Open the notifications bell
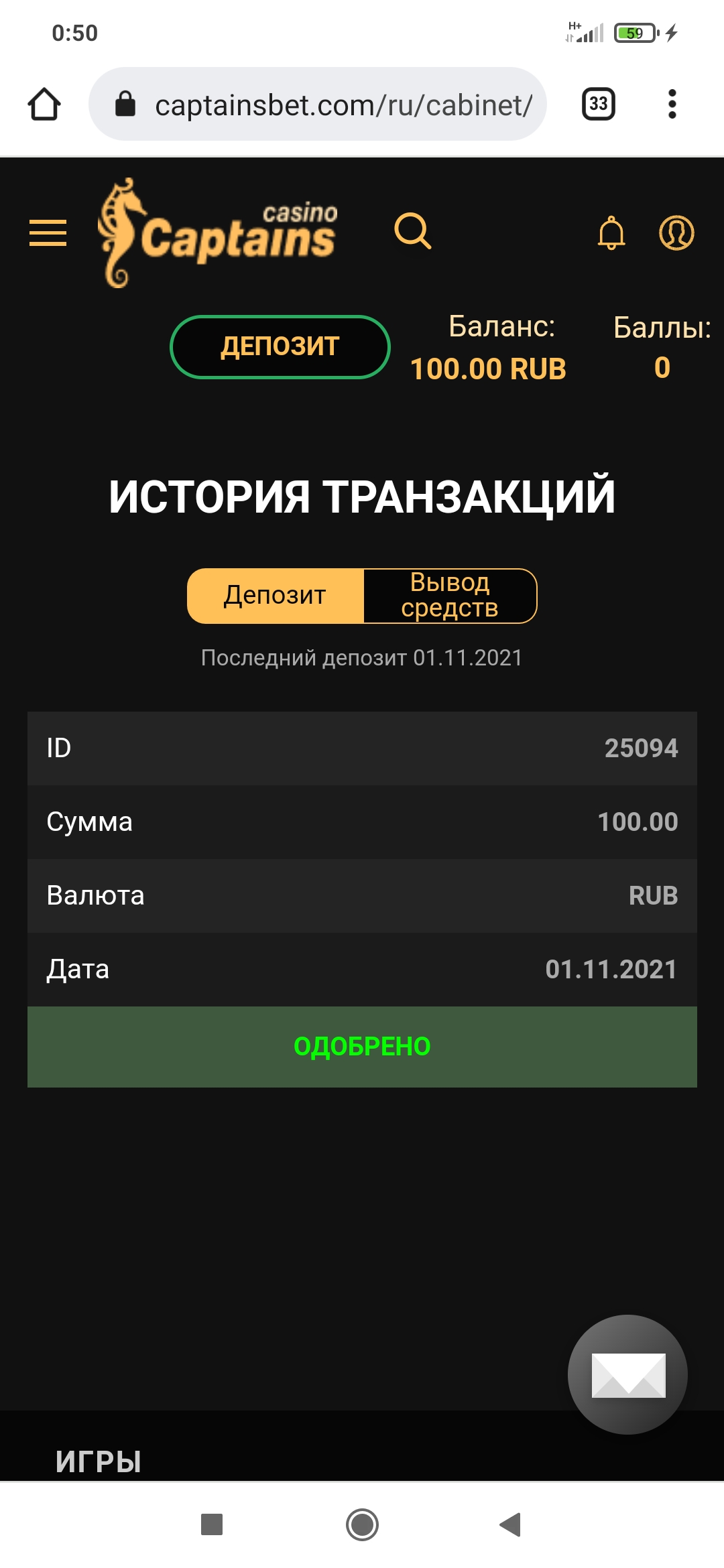 click(611, 233)
